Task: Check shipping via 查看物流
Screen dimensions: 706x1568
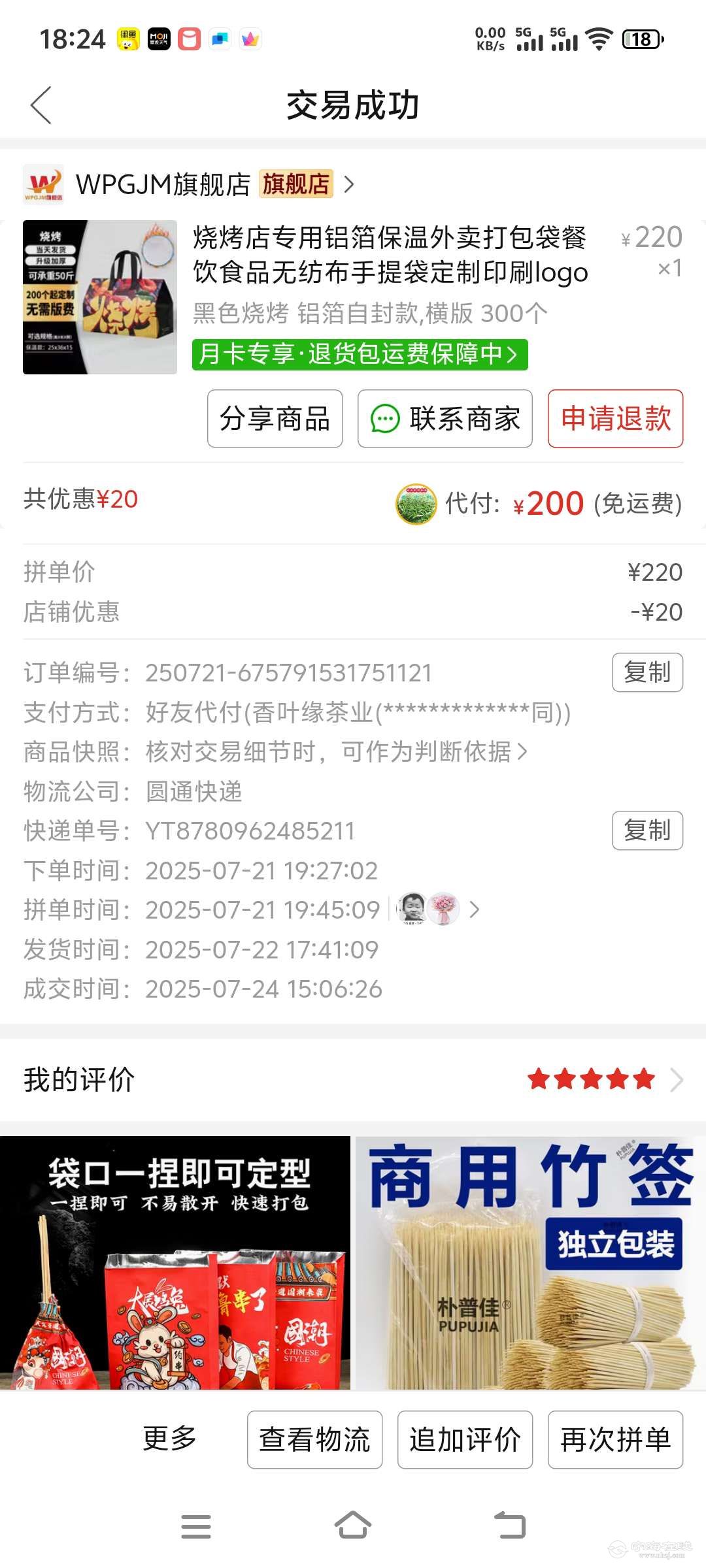Action: [x=314, y=1439]
